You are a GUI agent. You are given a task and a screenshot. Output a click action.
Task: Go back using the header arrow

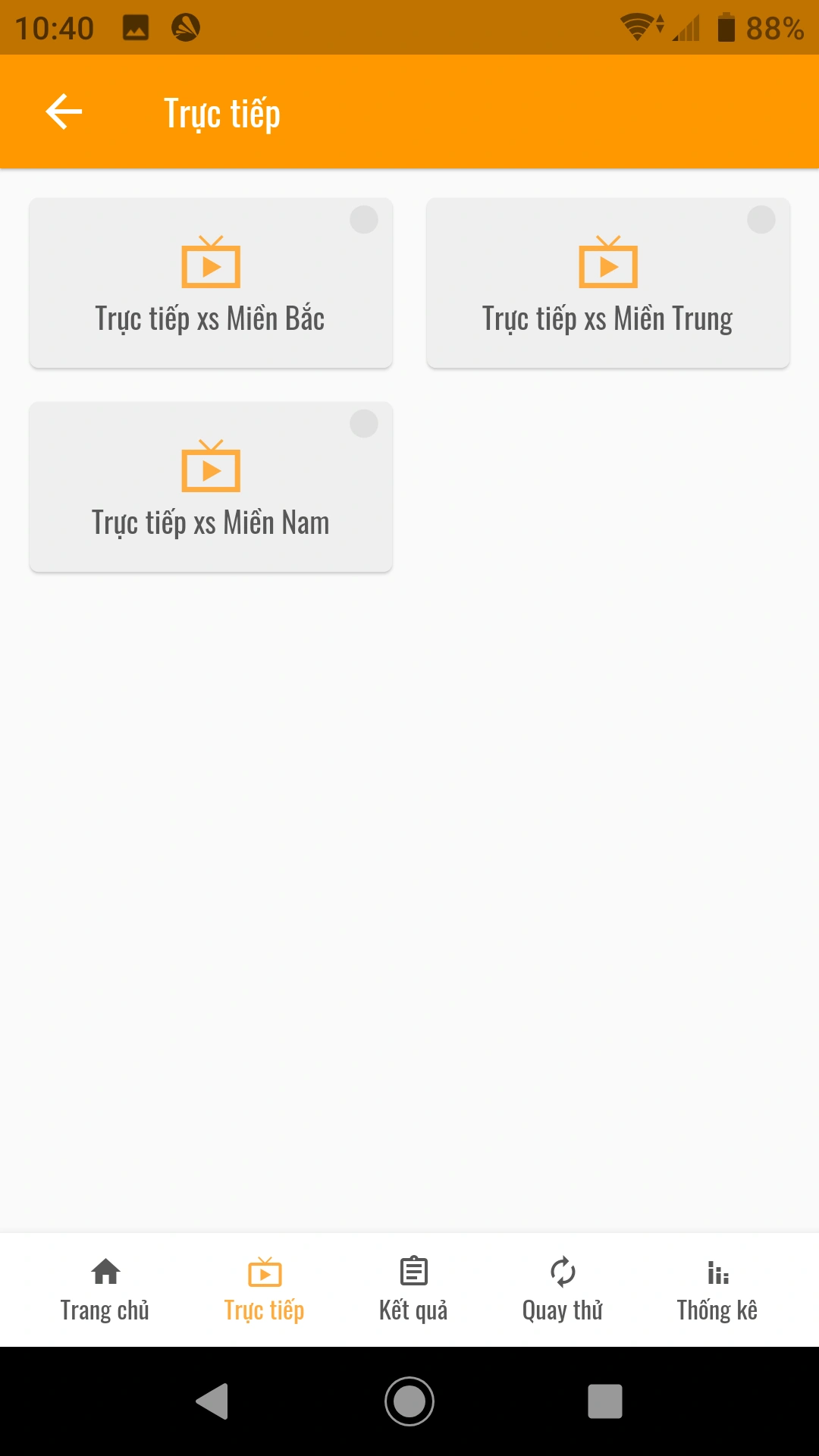64,112
